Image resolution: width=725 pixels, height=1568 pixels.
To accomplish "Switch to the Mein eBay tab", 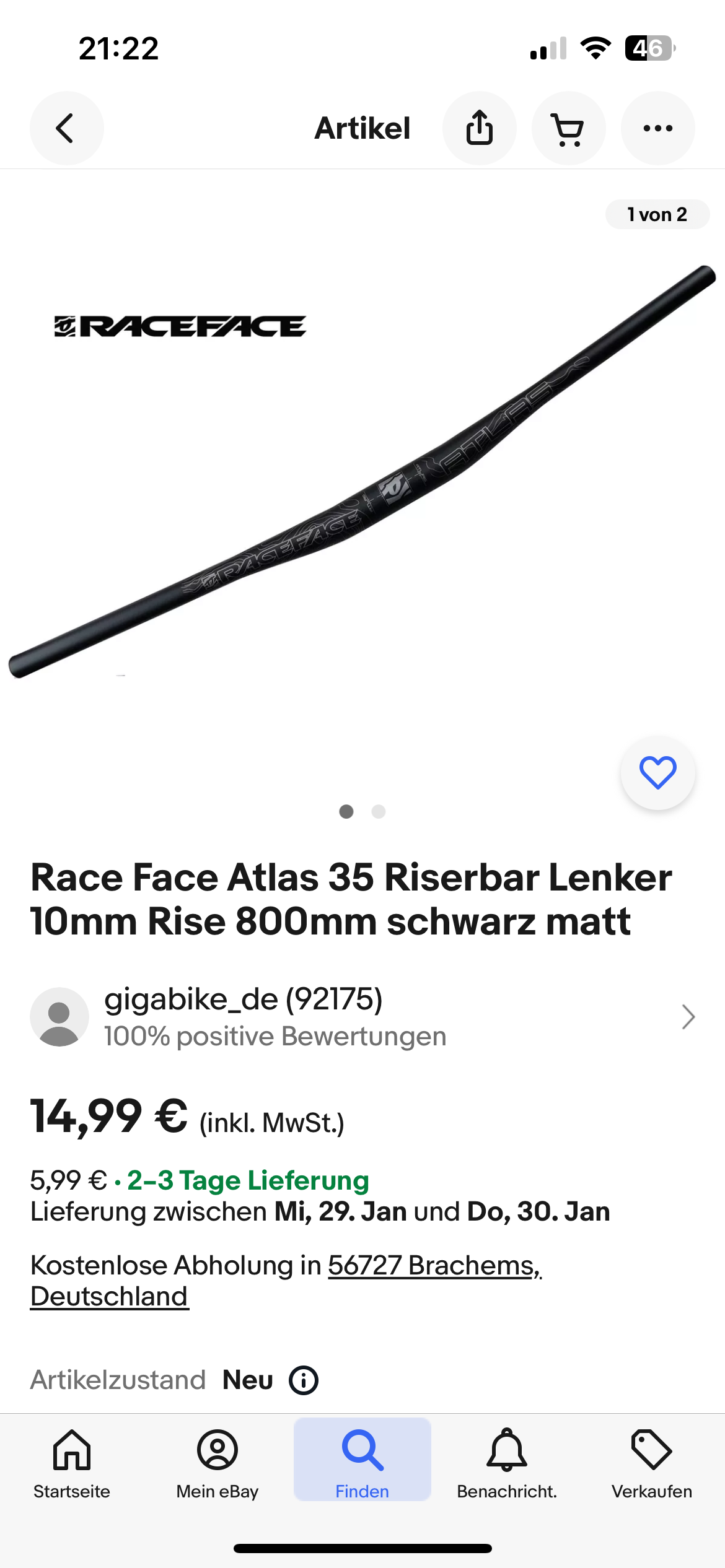I will tap(217, 1463).
